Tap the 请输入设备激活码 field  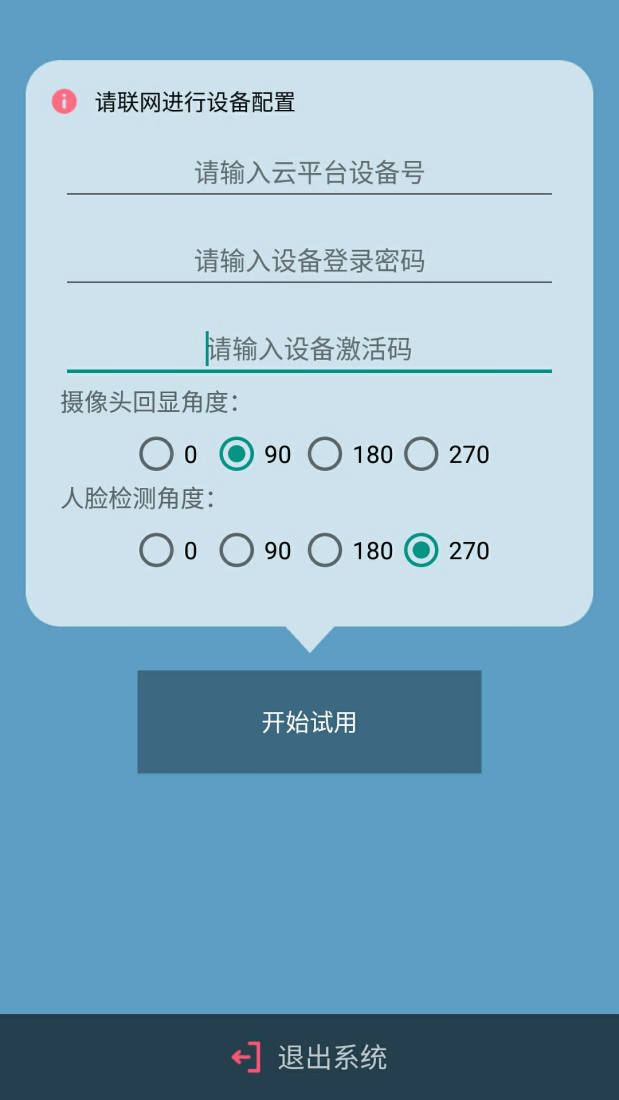pos(309,349)
